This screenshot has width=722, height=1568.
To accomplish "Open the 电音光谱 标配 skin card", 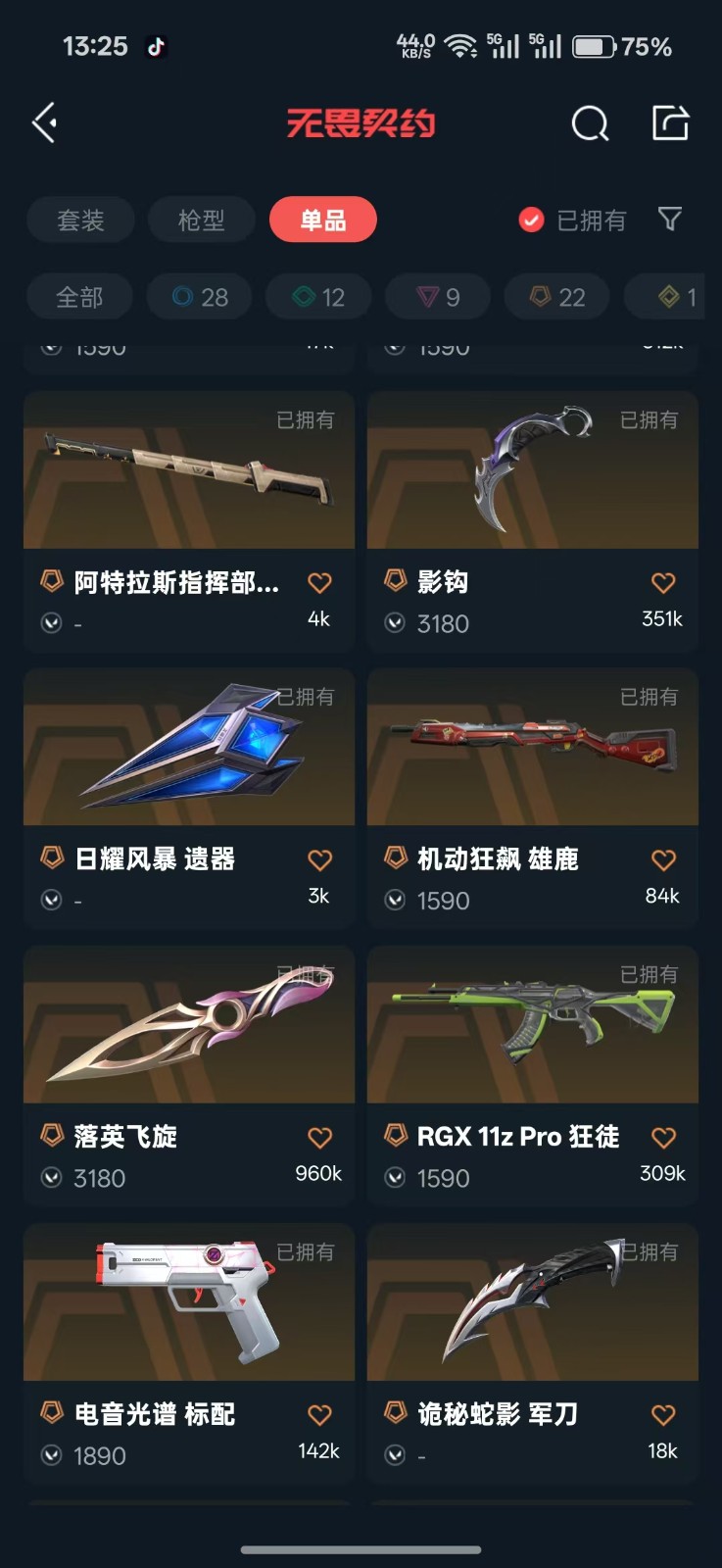I will point(189,1353).
